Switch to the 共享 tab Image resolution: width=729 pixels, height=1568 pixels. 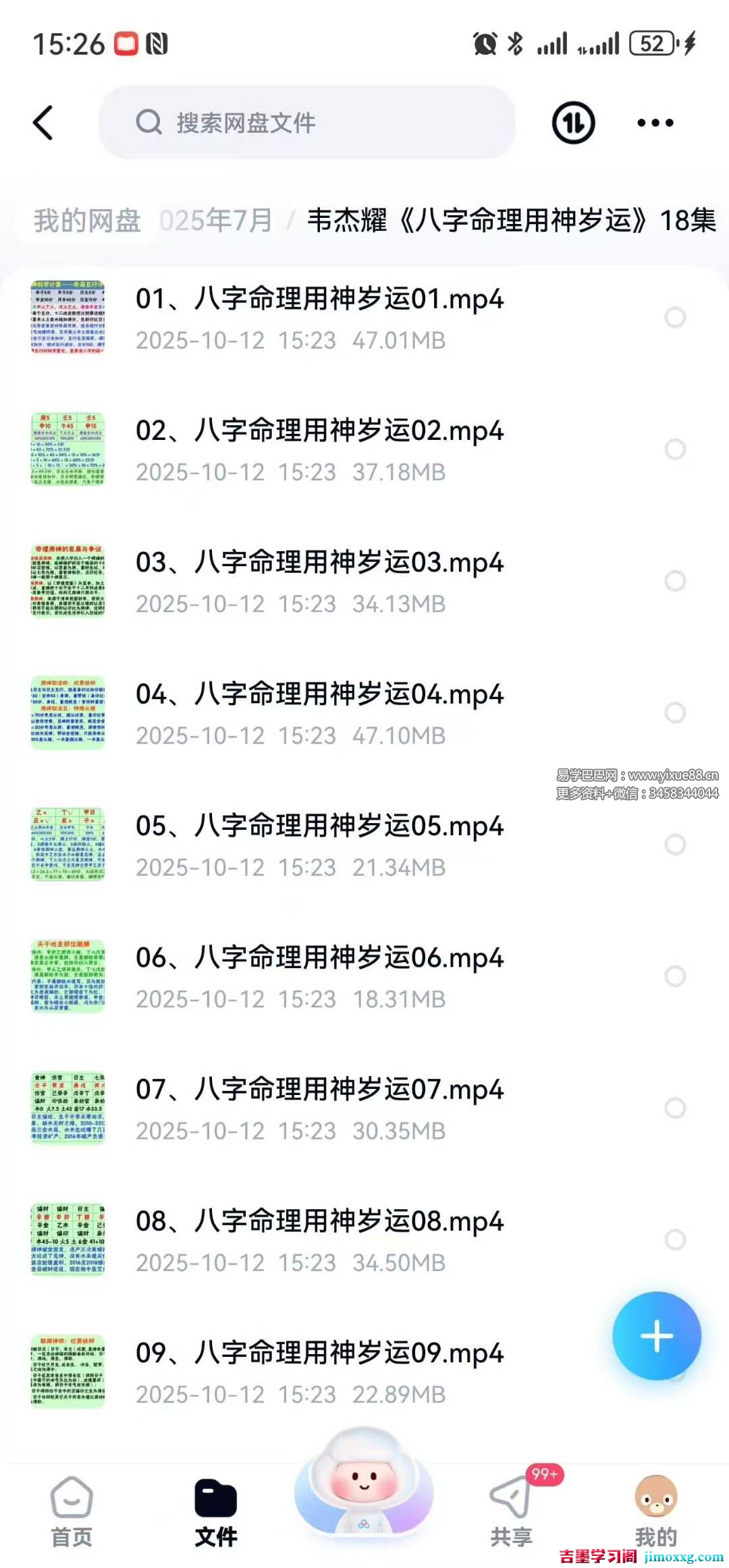pyautogui.click(x=511, y=1512)
